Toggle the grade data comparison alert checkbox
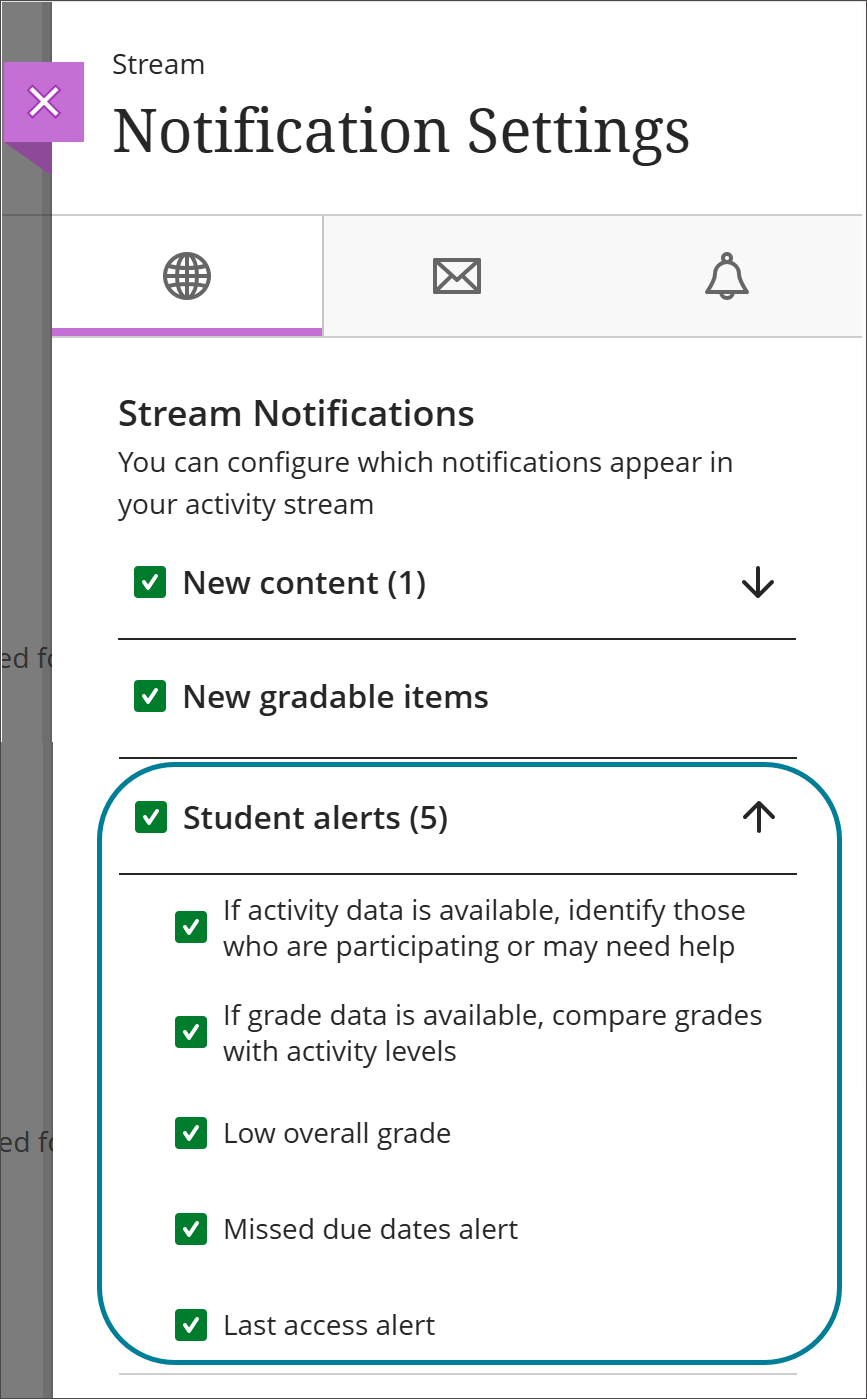 click(190, 1032)
